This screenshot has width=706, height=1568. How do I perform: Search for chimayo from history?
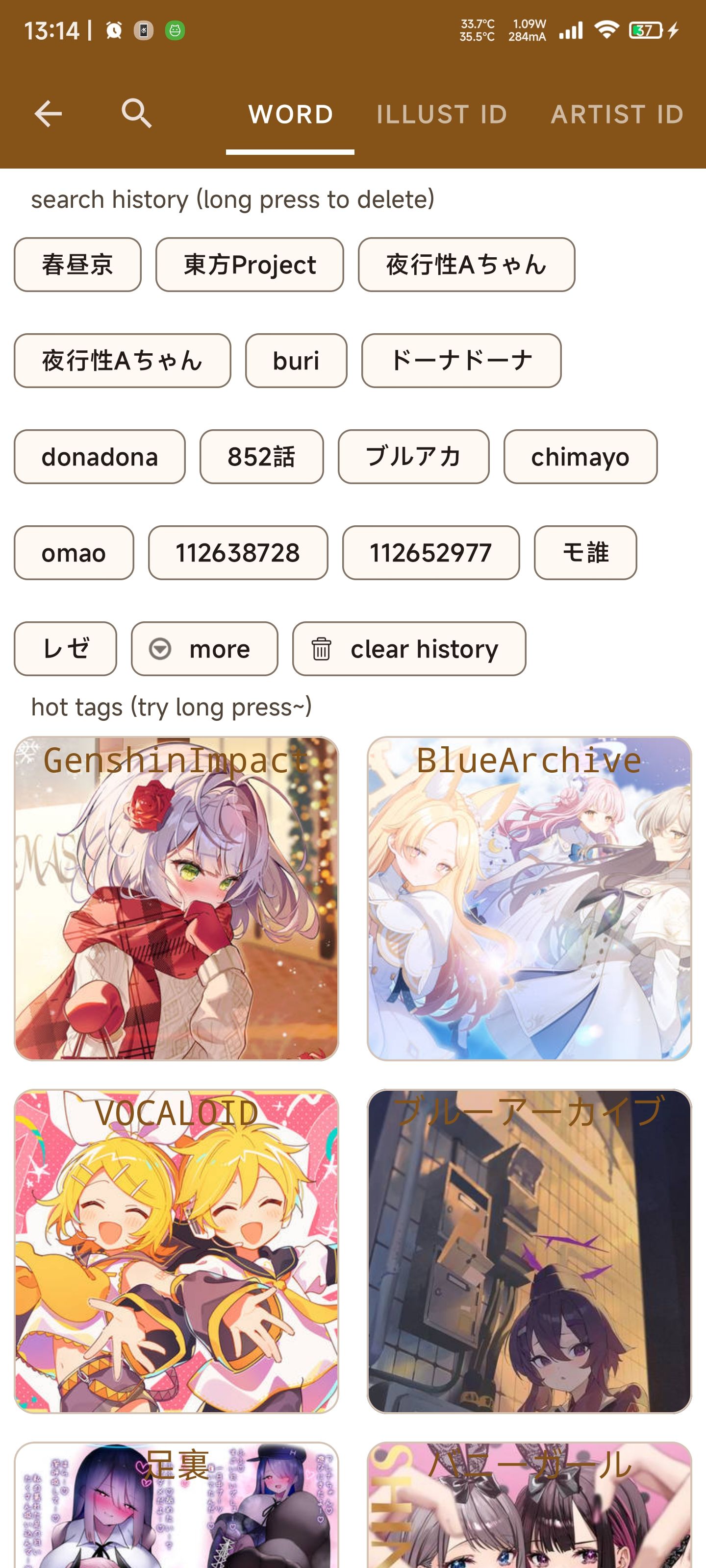pos(580,457)
